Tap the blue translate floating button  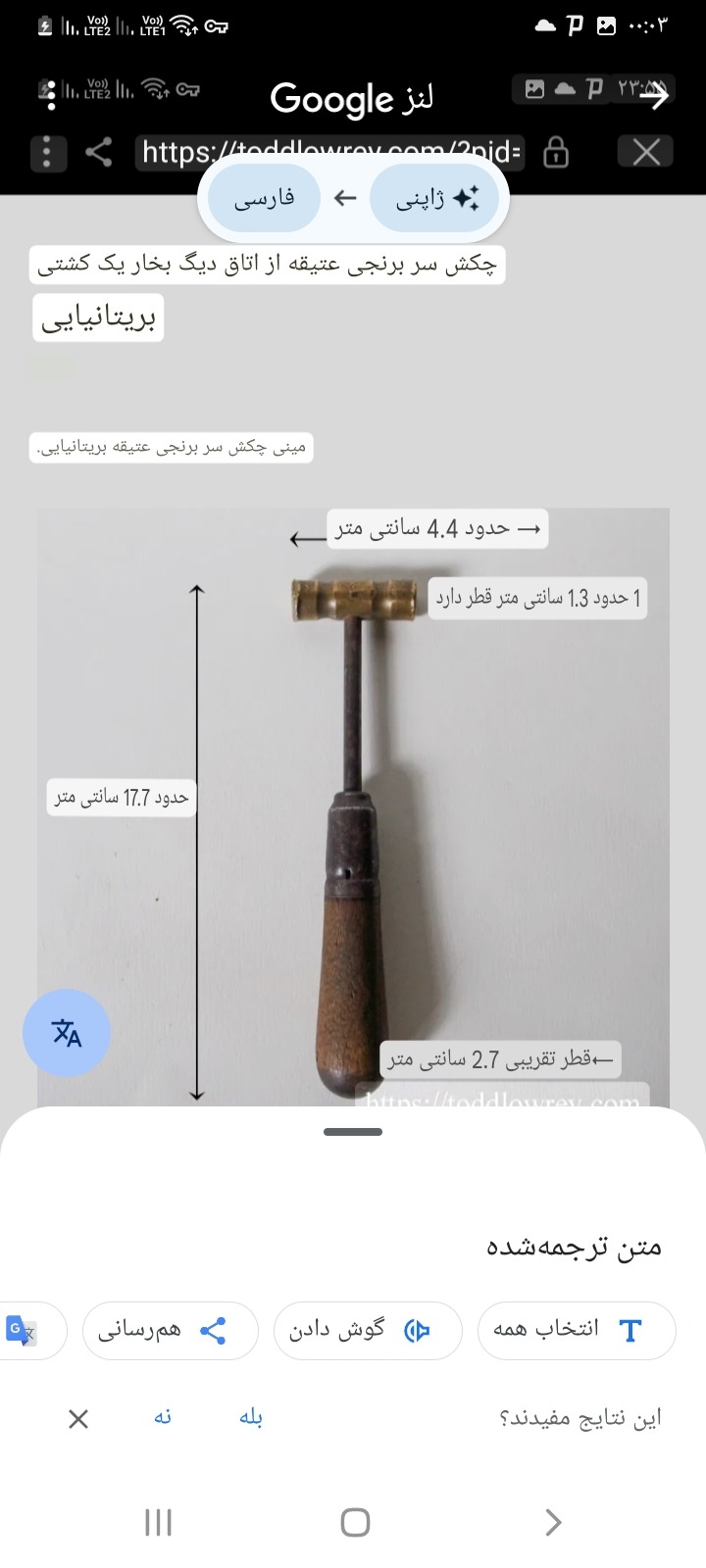[67, 1033]
